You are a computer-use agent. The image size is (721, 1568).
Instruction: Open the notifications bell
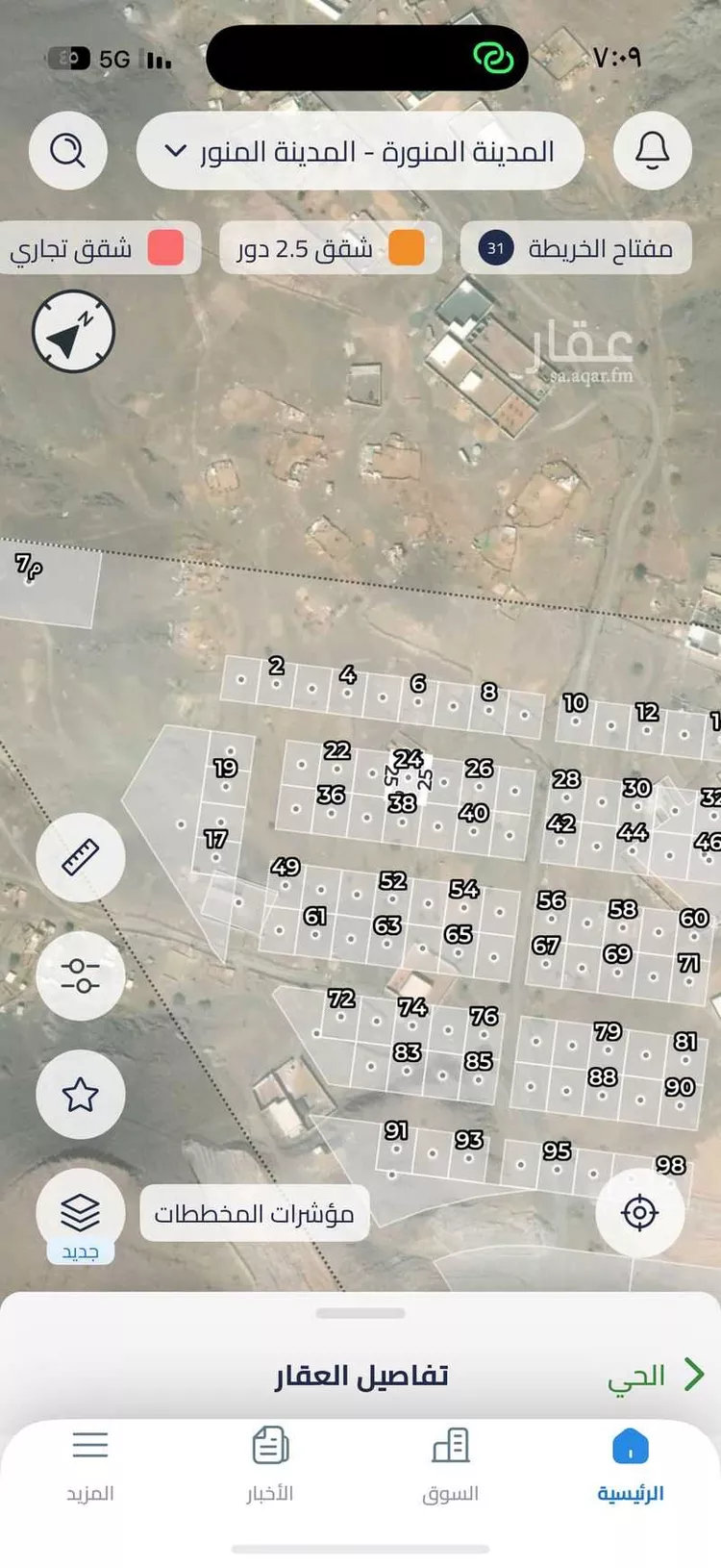click(652, 150)
